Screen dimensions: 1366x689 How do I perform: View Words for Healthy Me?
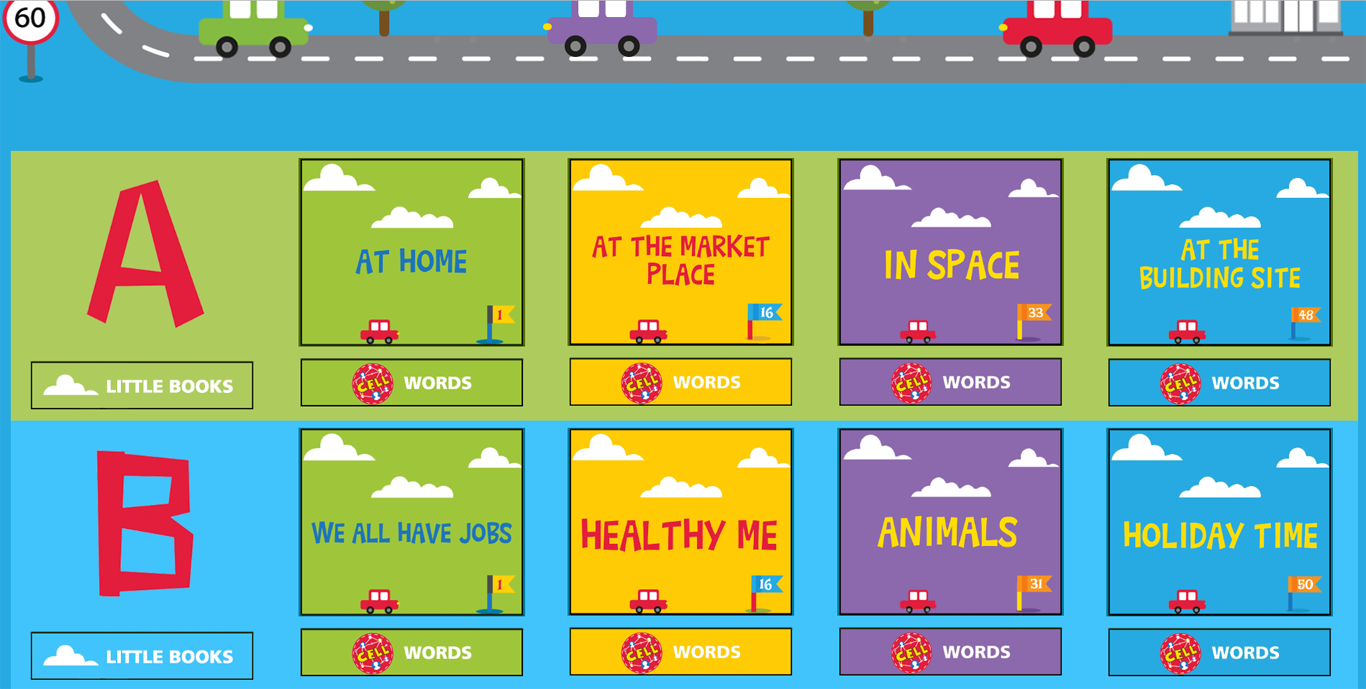(x=680, y=653)
